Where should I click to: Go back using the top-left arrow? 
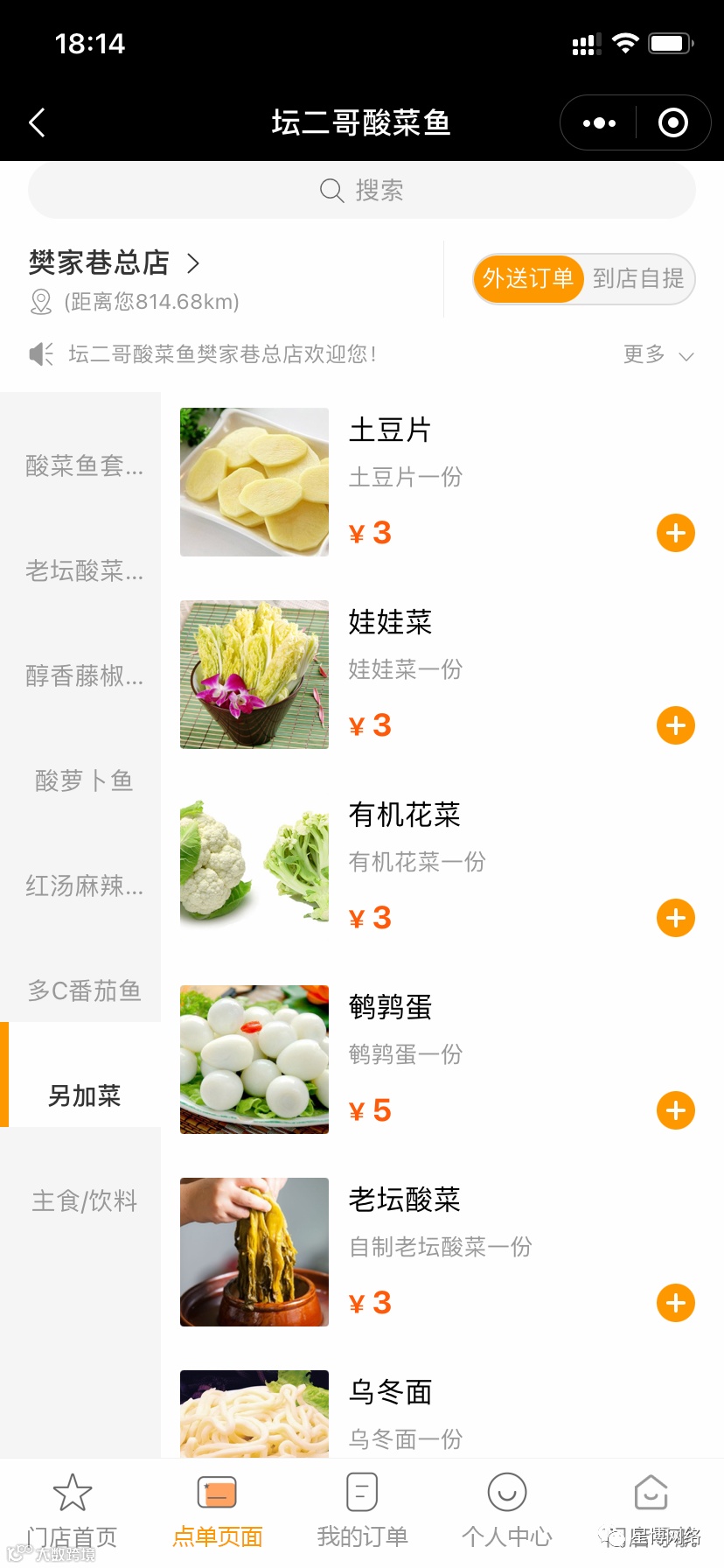coord(37,122)
